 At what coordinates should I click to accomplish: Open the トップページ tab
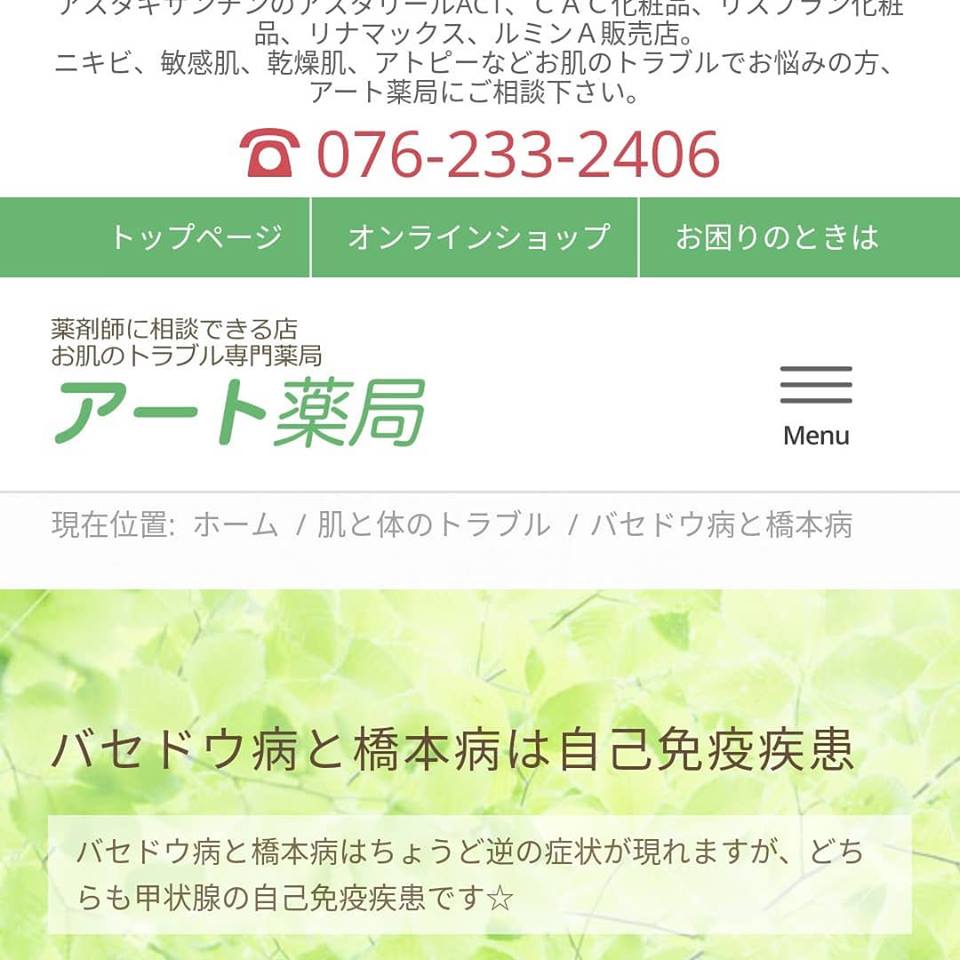[196, 237]
